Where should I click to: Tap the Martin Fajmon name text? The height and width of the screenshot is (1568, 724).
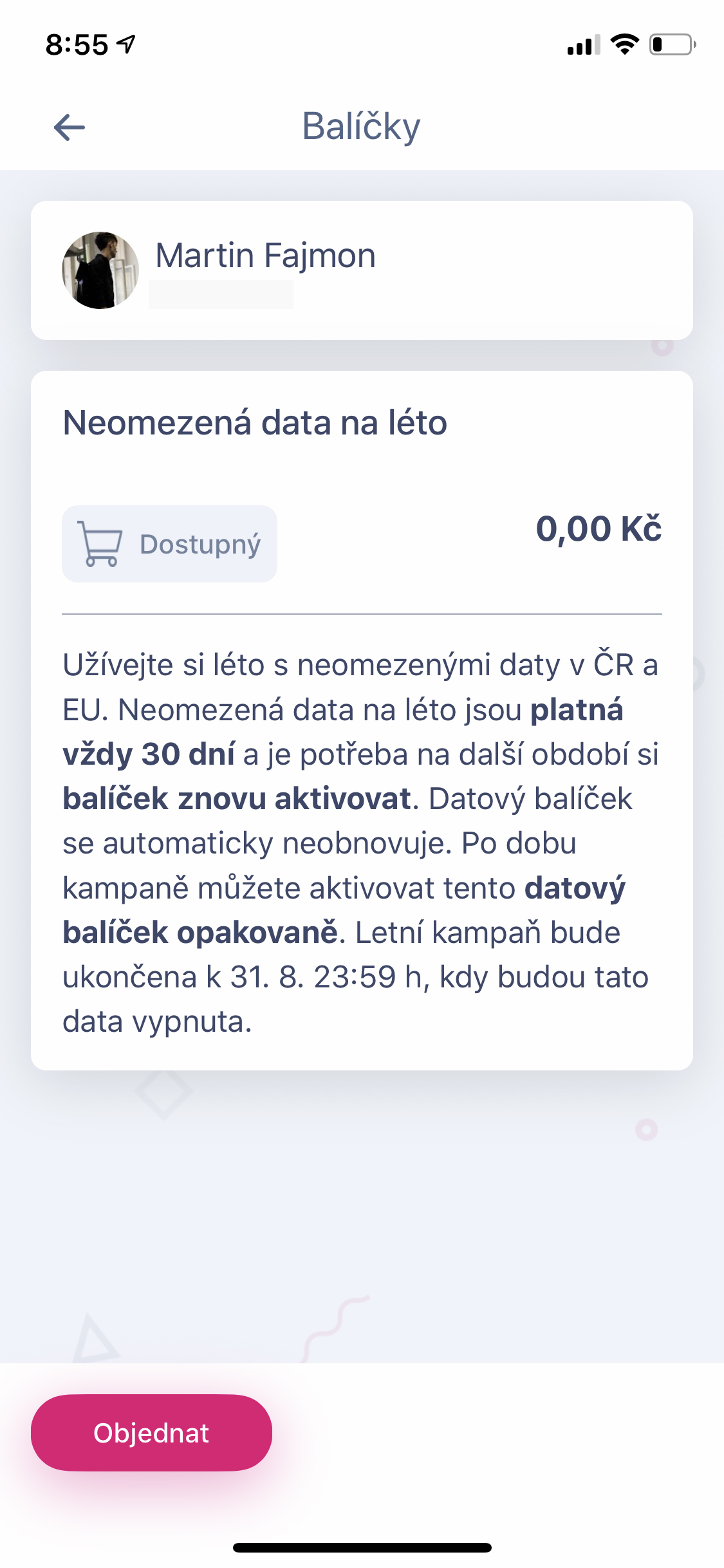pyautogui.click(x=265, y=254)
